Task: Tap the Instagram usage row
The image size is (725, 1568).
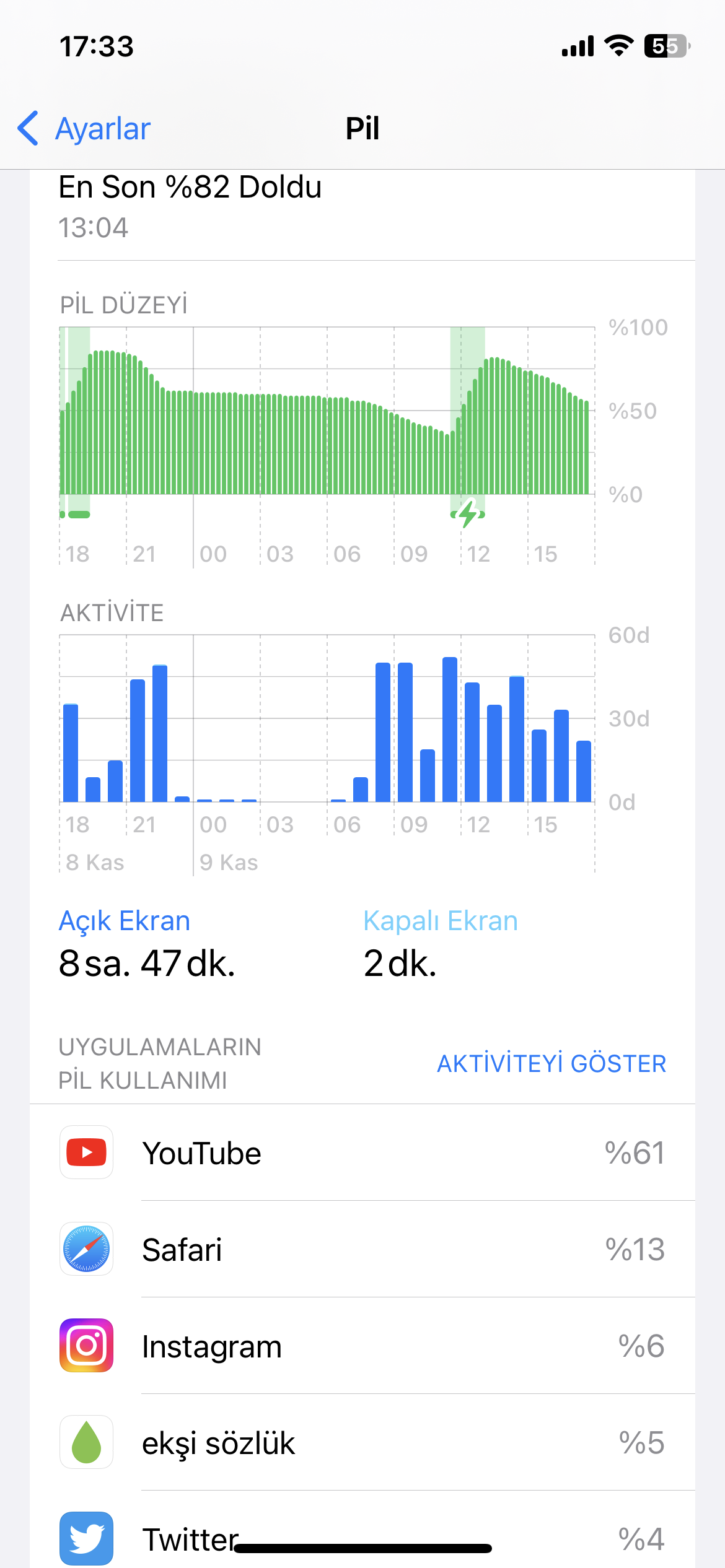Action: 362,1346
